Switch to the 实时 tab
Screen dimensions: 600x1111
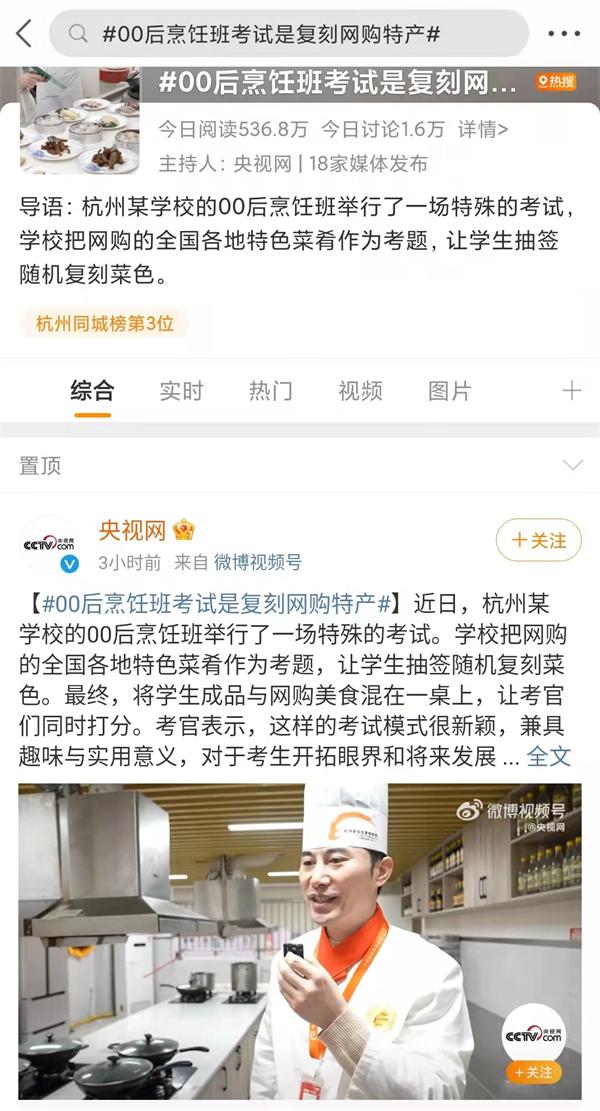[x=181, y=391]
